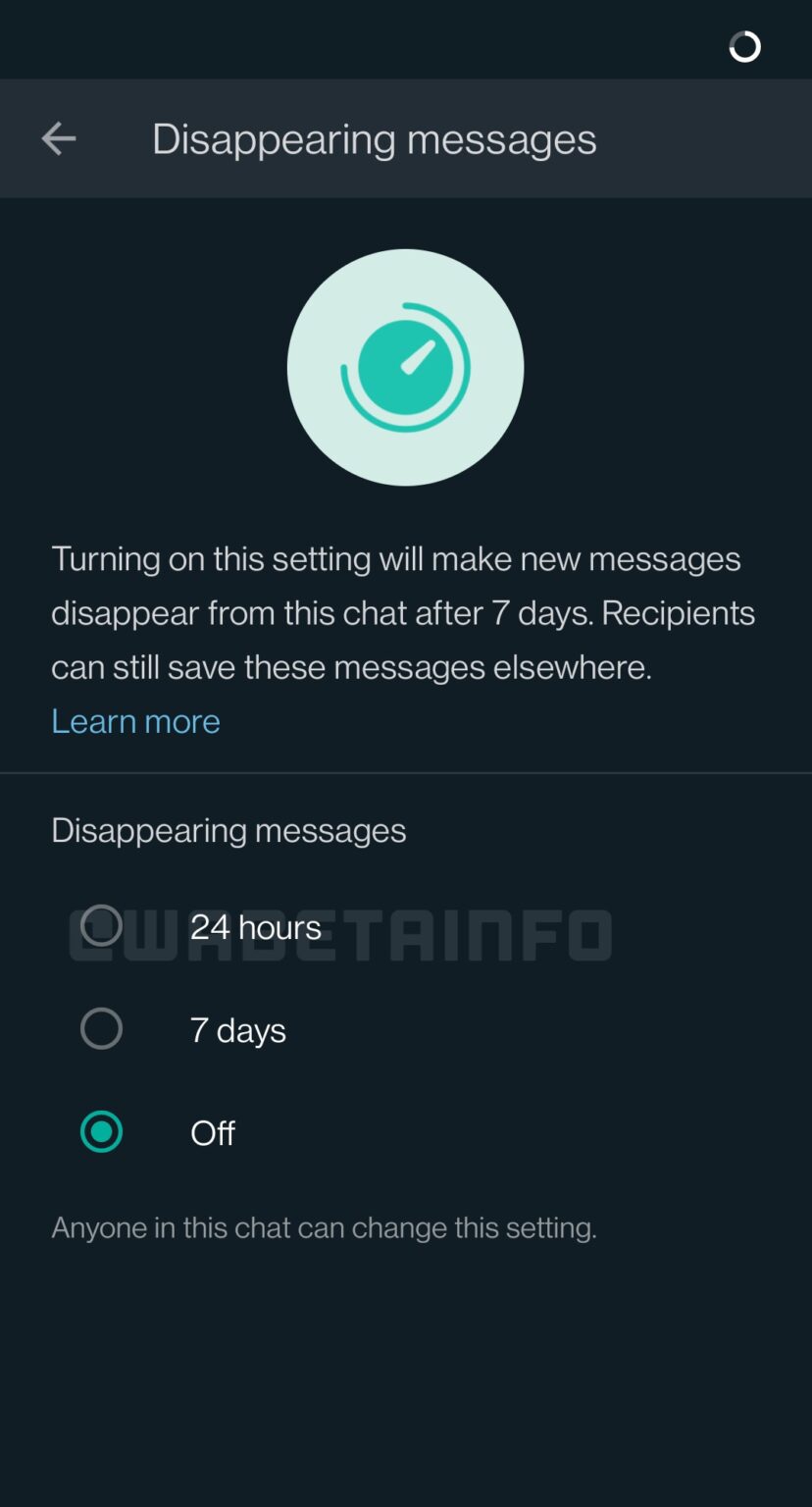Tap the loading spinner in the status bar
Screen dimensions: 812x1507
point(744,46)
